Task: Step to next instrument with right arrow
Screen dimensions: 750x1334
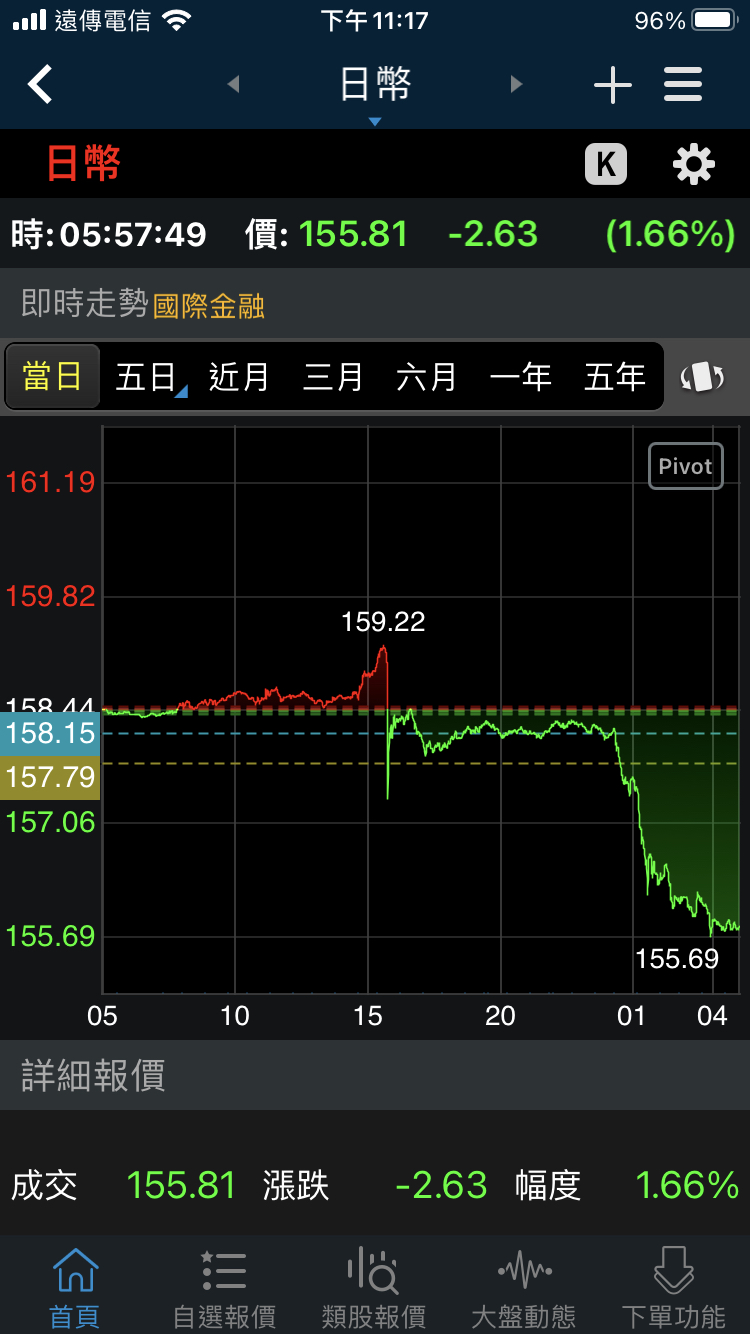Action: 516,84
